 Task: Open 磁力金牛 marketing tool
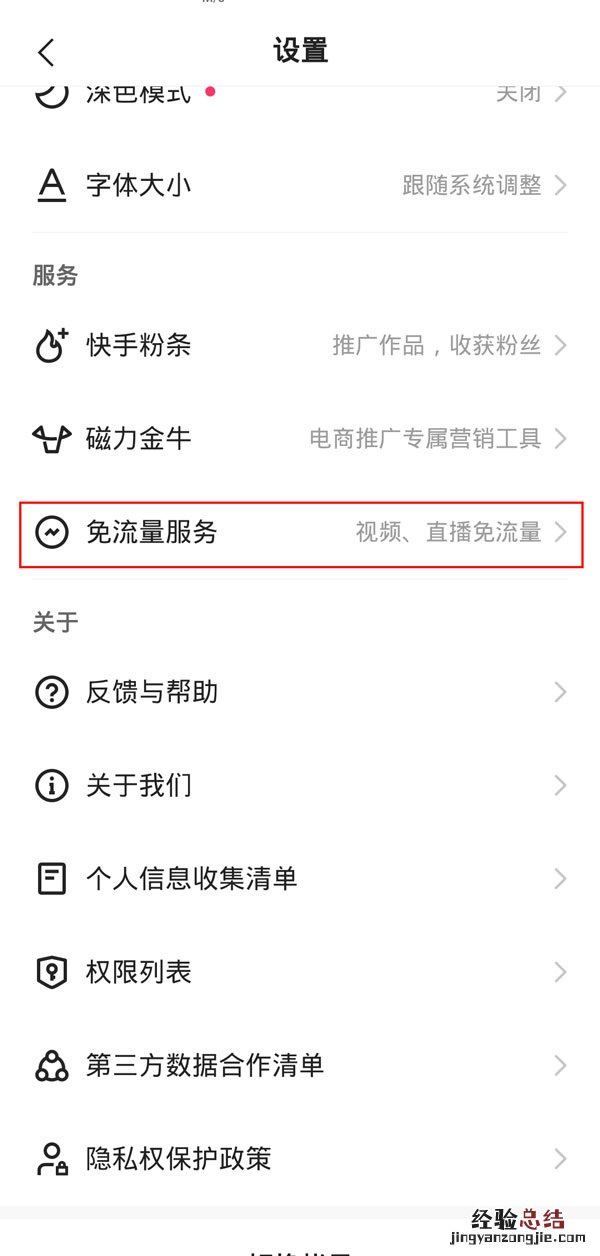[300, 438]
